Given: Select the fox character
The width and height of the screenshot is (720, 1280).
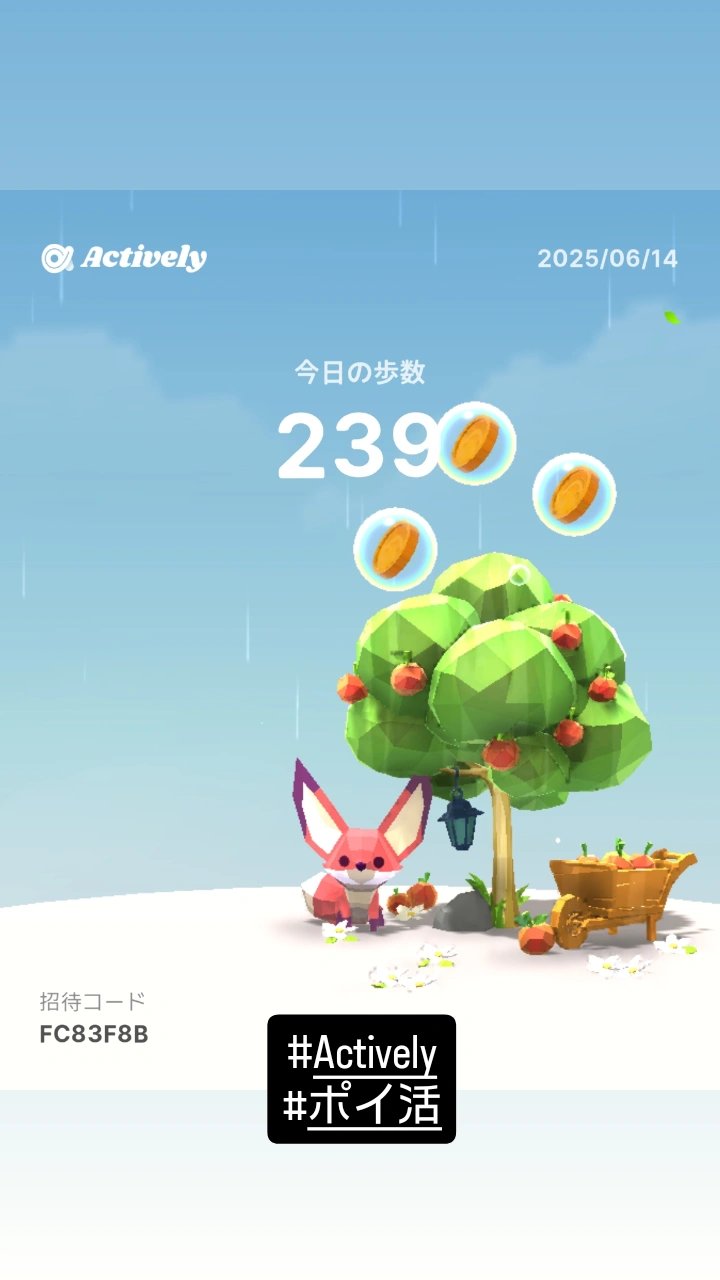Looking at the screenshot, I should coord(358,860).
